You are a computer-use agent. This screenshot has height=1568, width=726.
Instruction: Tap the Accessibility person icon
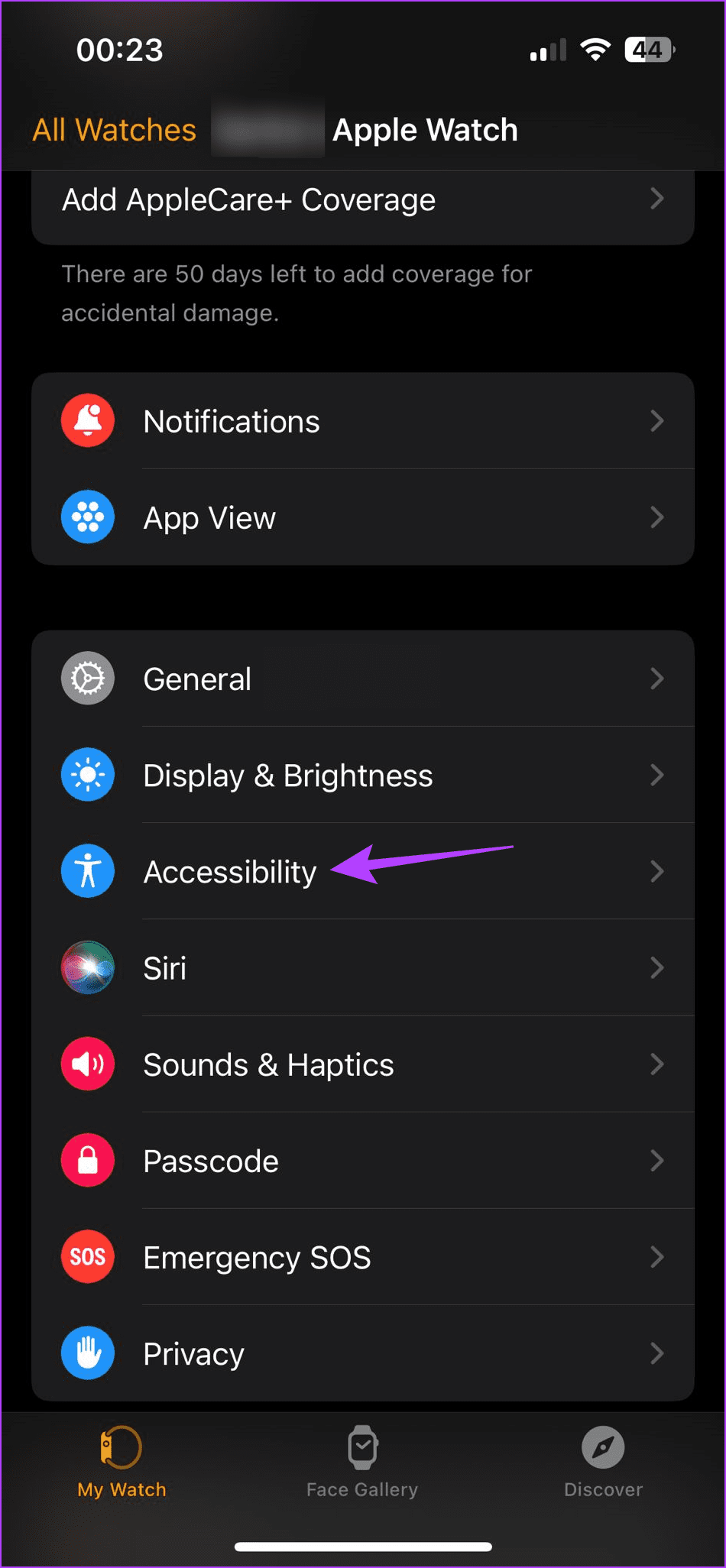coord(87,870)
